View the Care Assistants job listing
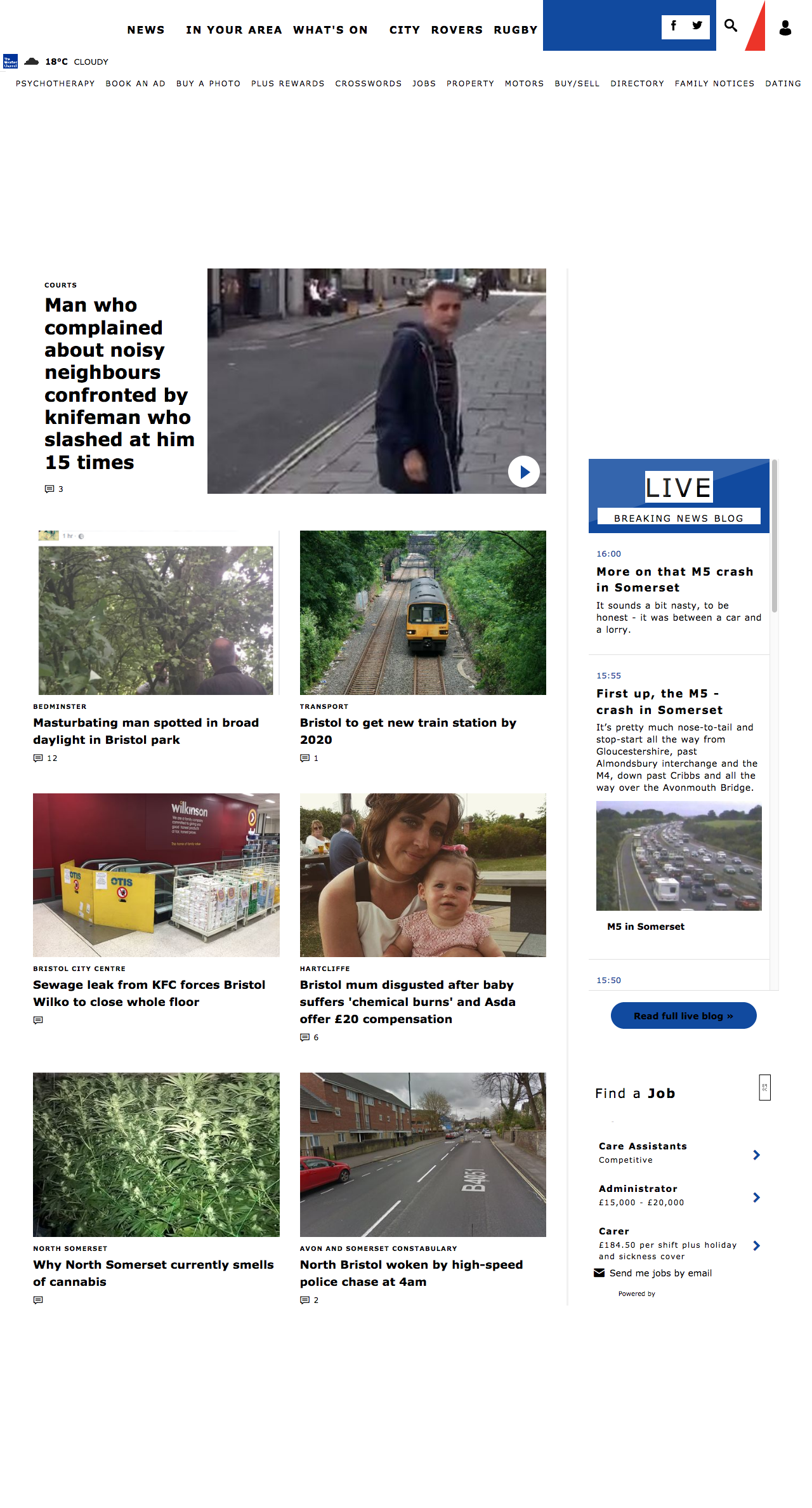 point(643,1146)
